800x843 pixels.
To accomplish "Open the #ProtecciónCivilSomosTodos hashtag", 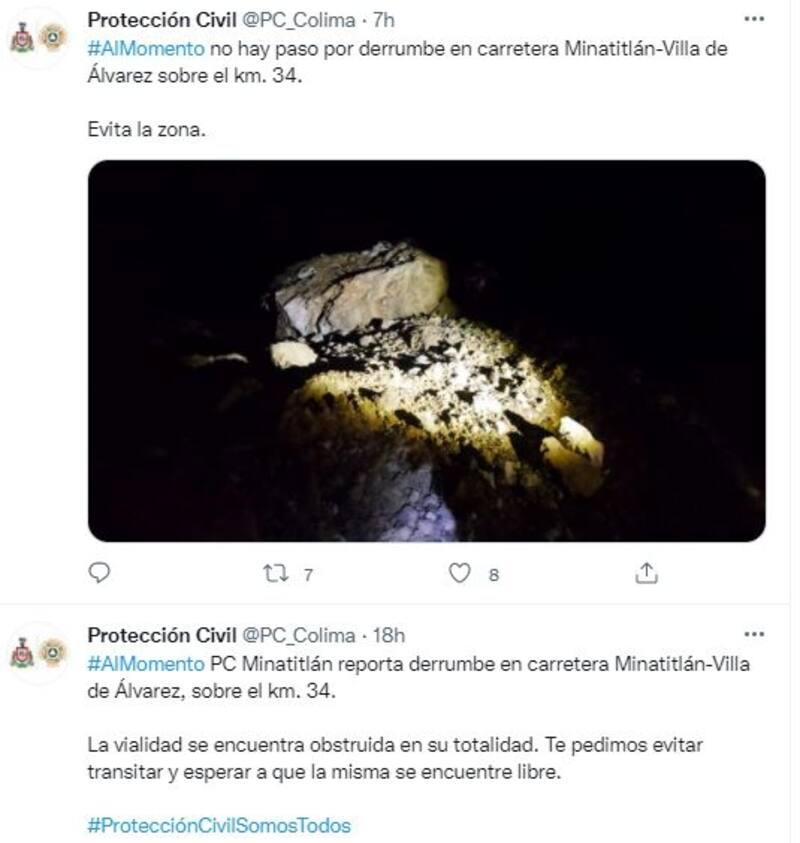I will 219,825.
